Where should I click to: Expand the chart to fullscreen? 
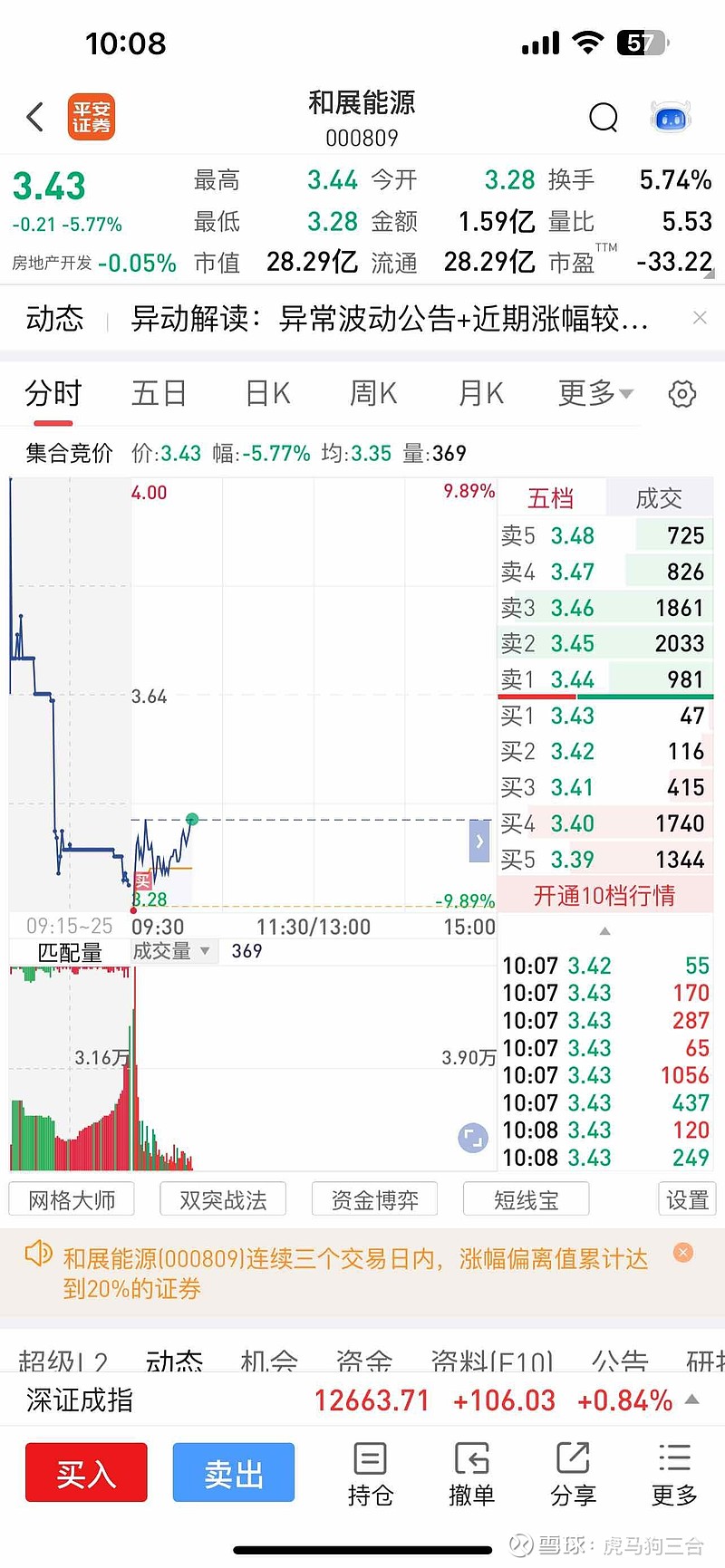tap(473, 1139)
